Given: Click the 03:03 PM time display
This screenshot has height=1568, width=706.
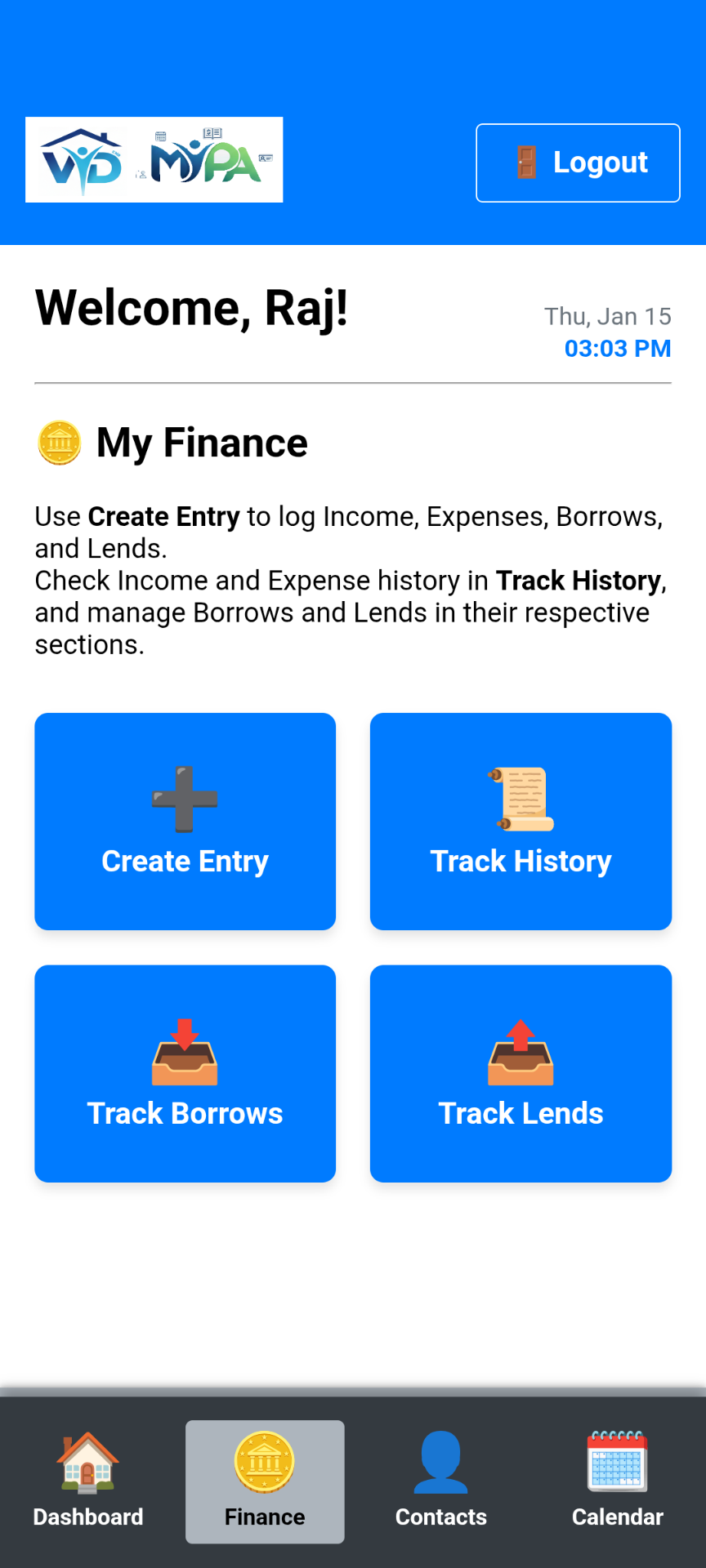Looking at the screenshot, I should click(617, 349).
